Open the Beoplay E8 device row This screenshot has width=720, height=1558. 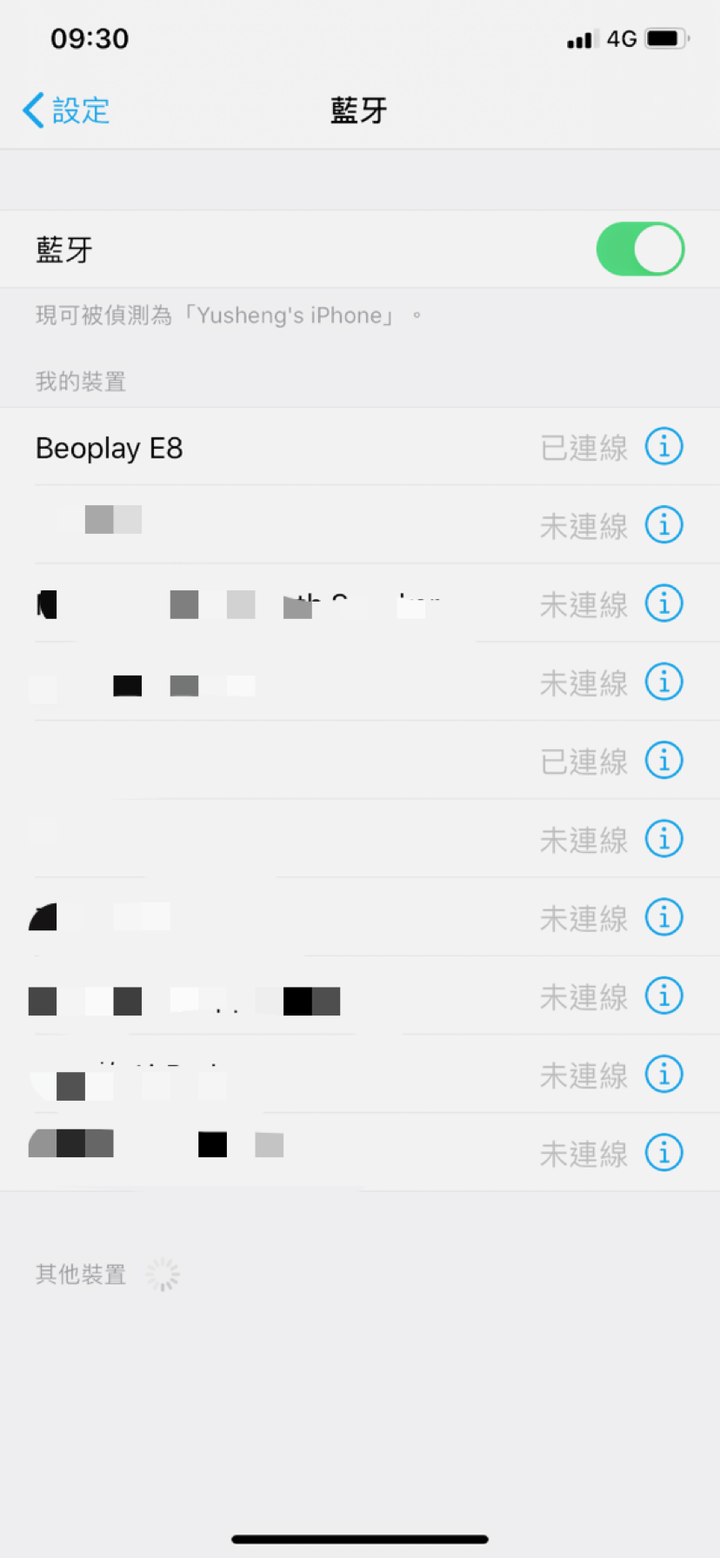(360, 447)
